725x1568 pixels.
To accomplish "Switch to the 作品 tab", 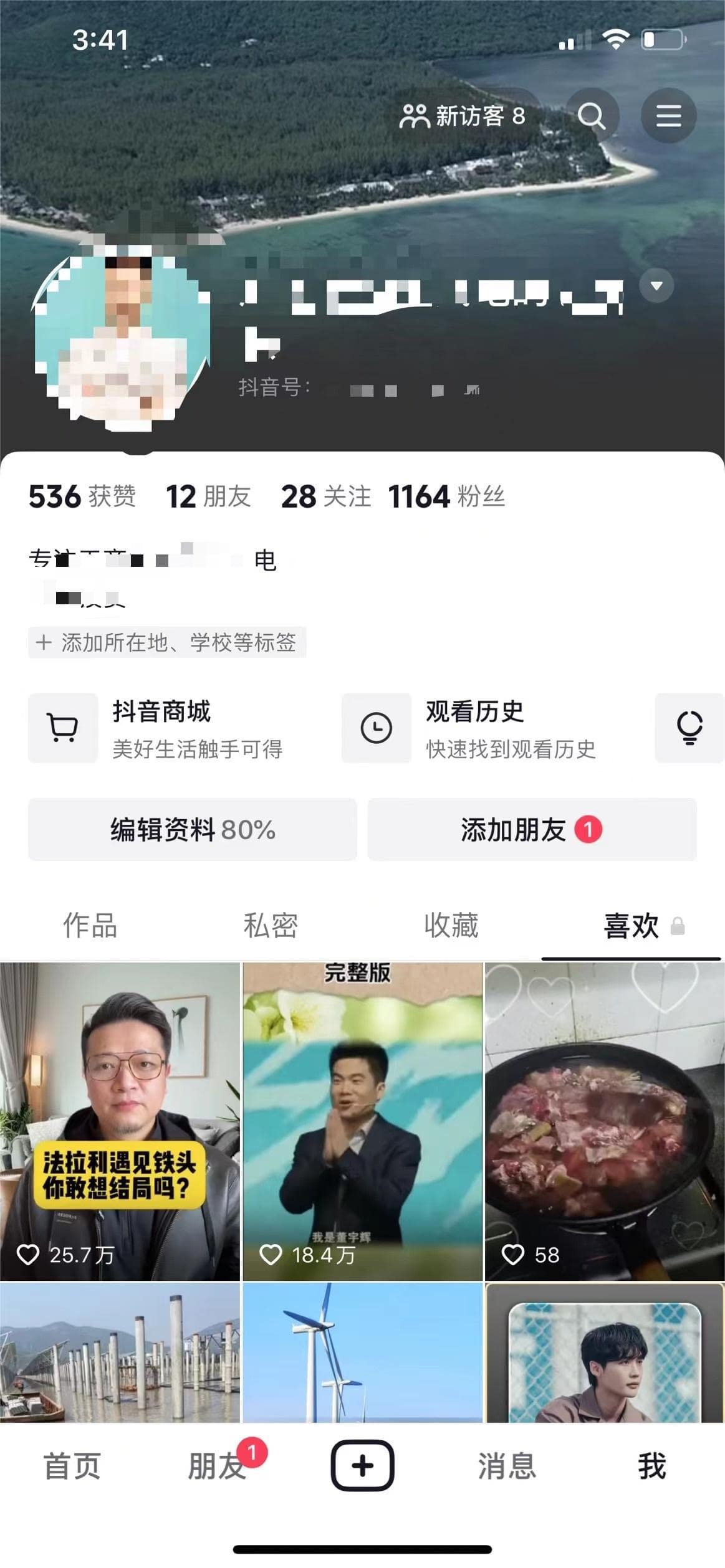I will (90, 925).
